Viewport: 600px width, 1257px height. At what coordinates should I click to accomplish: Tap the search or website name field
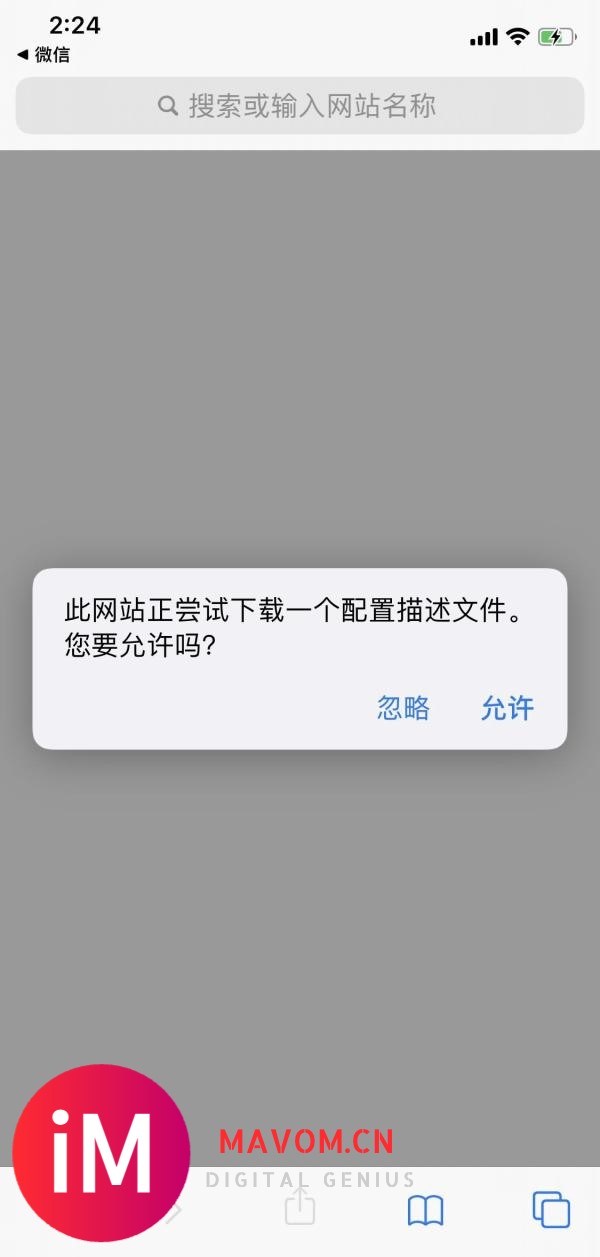click(x=300, y=106)
